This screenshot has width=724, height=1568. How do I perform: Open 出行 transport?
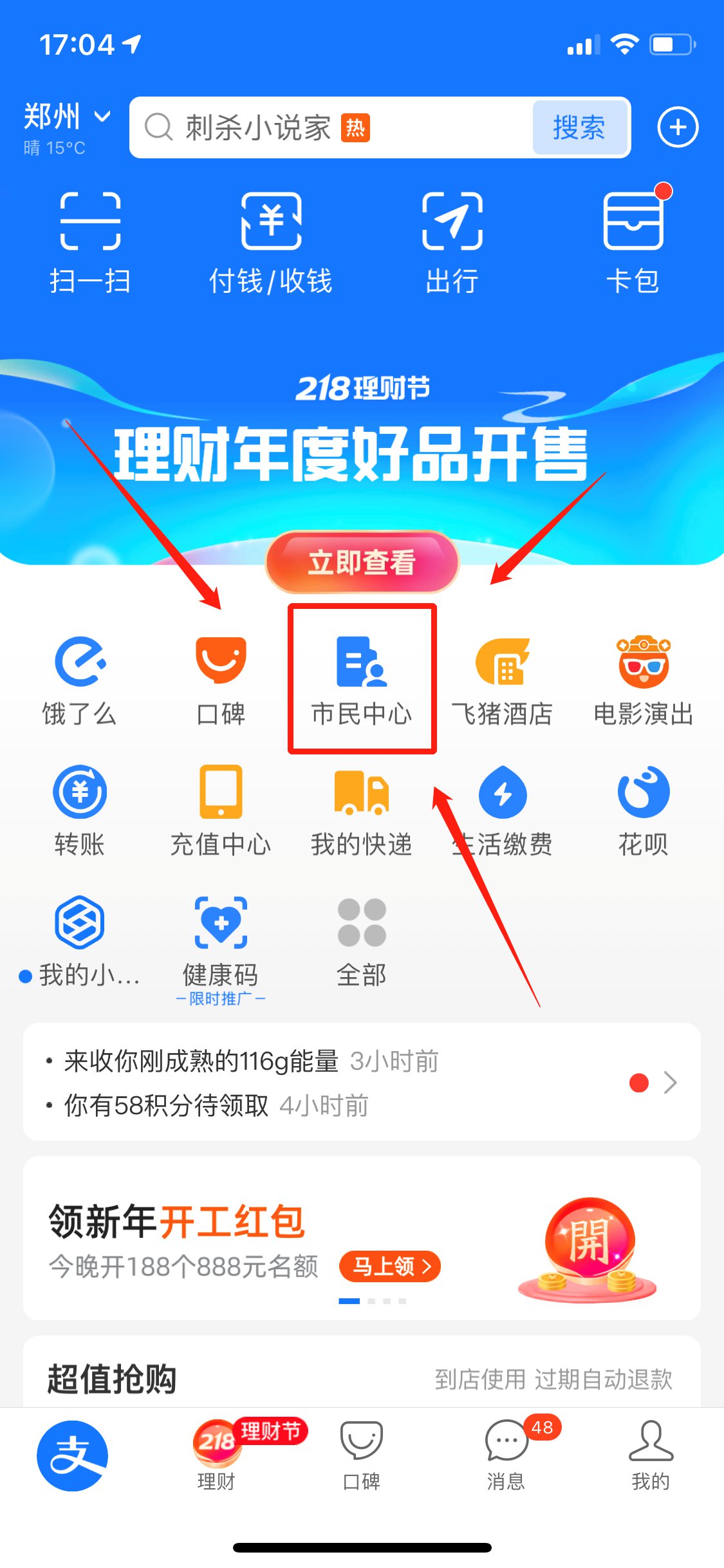pyautogui.click(x=452, y=243)
